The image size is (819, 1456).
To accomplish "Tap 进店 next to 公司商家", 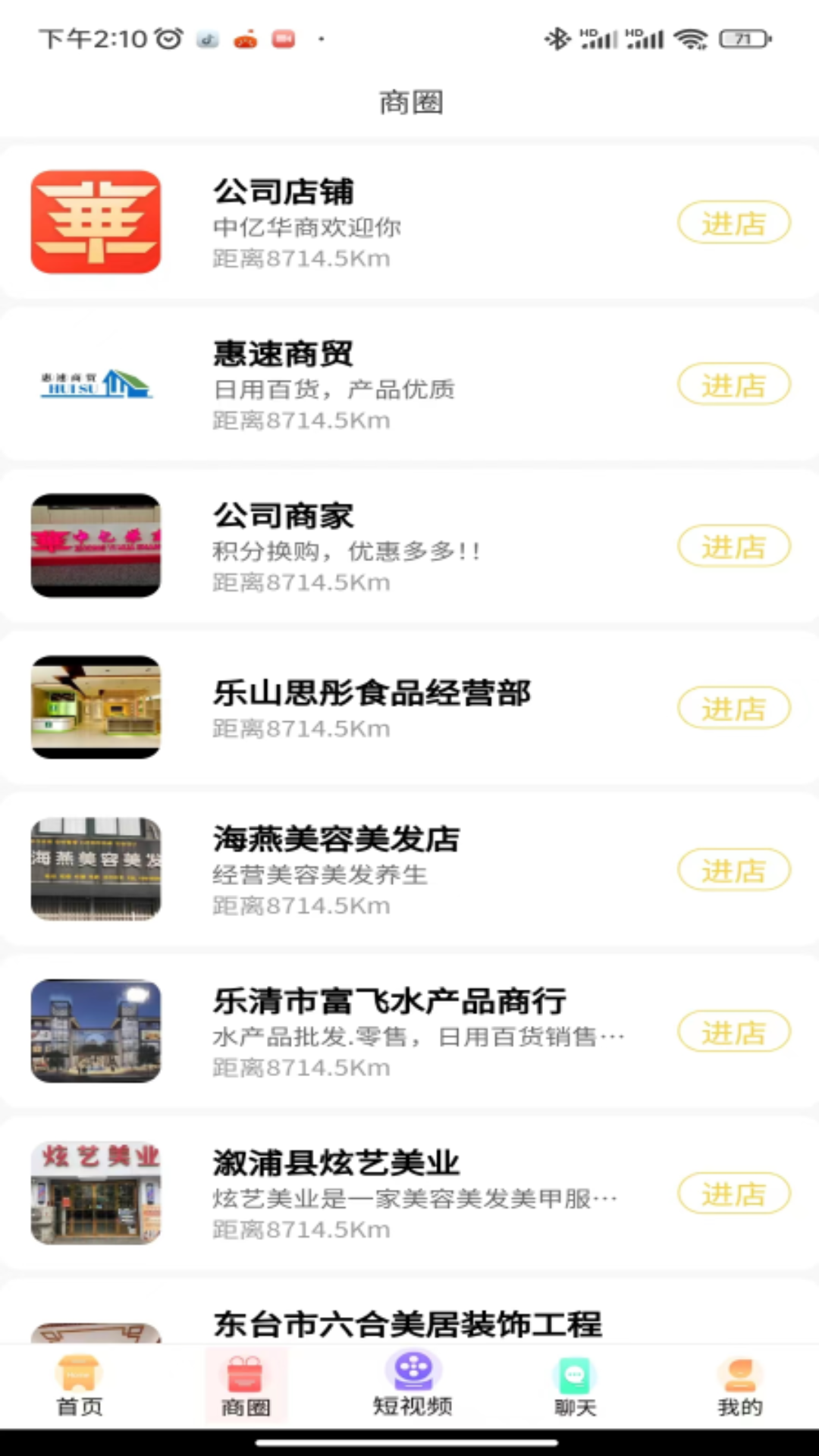I will pyautogui.click(x=733, y=547).
